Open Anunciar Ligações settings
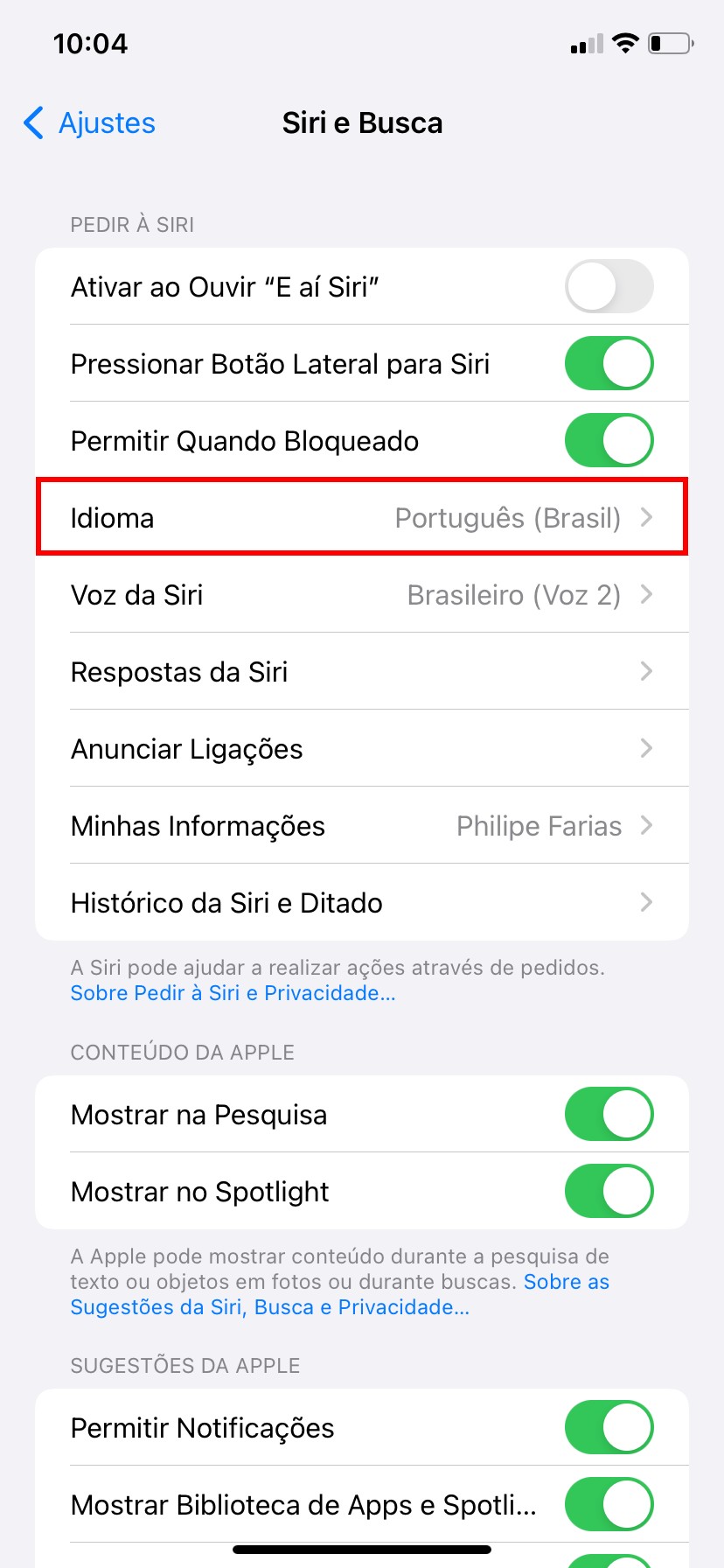Screen dimensions: 724x1568 point(362,749)
